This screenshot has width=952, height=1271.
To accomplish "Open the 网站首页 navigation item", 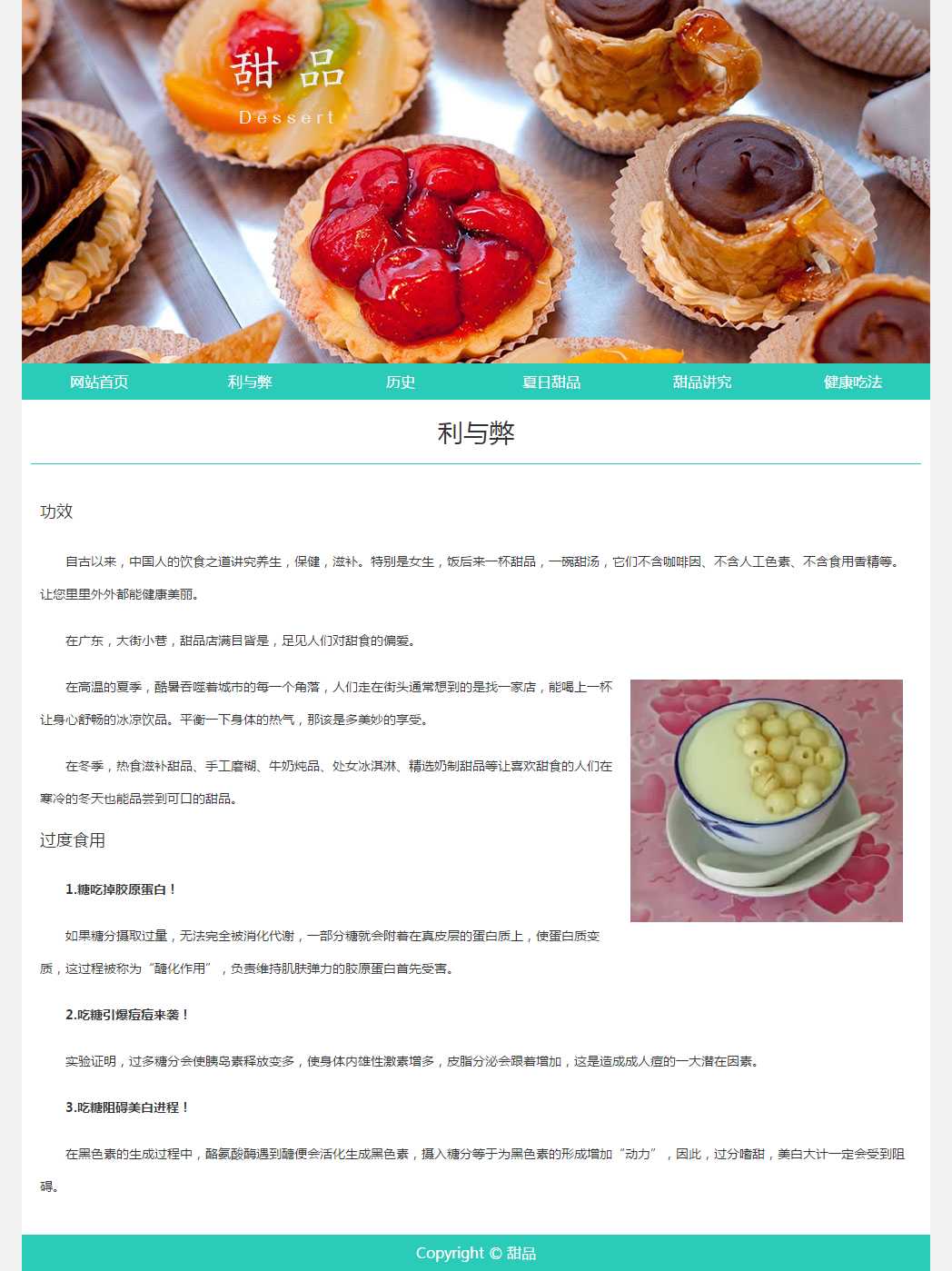I will tap(98, 382).
